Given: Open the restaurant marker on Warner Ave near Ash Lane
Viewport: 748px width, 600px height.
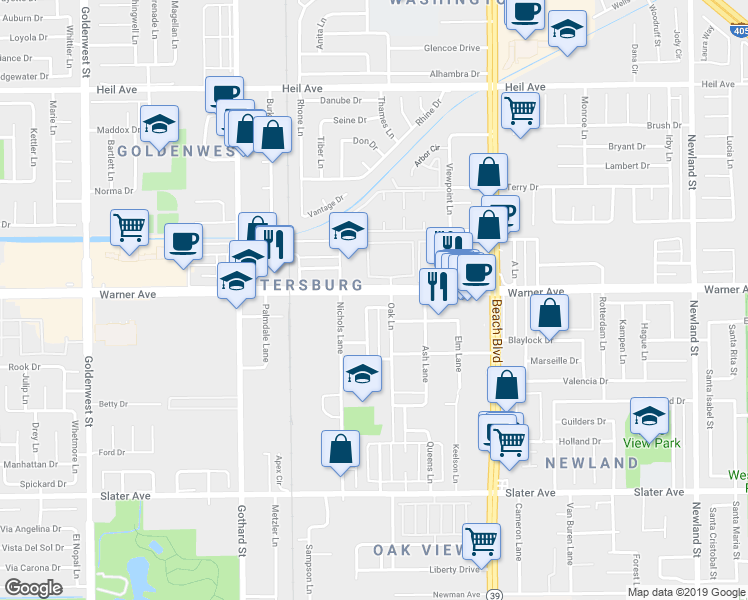Looking at the screenshot, I should point(438,287).
